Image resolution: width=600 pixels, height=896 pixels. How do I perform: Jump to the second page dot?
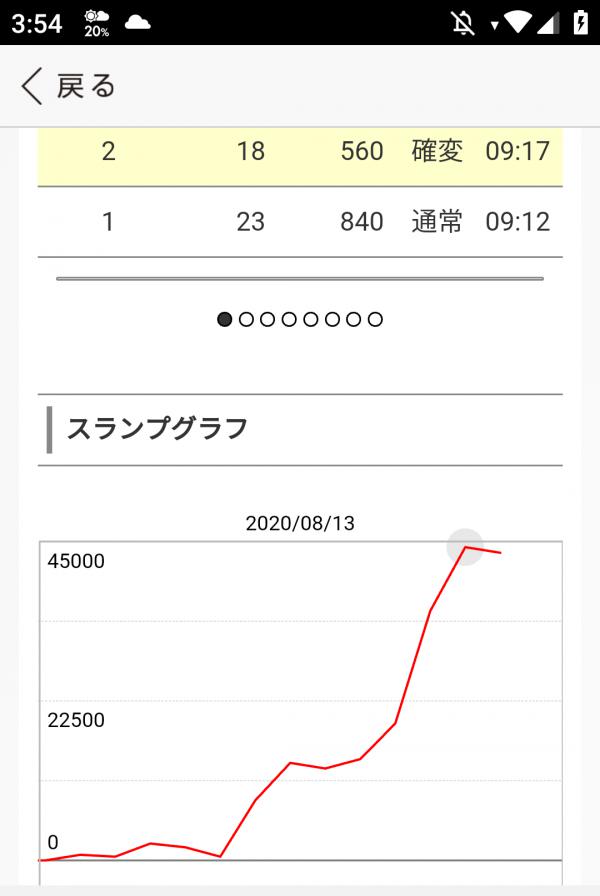click(x=247, y=320)
